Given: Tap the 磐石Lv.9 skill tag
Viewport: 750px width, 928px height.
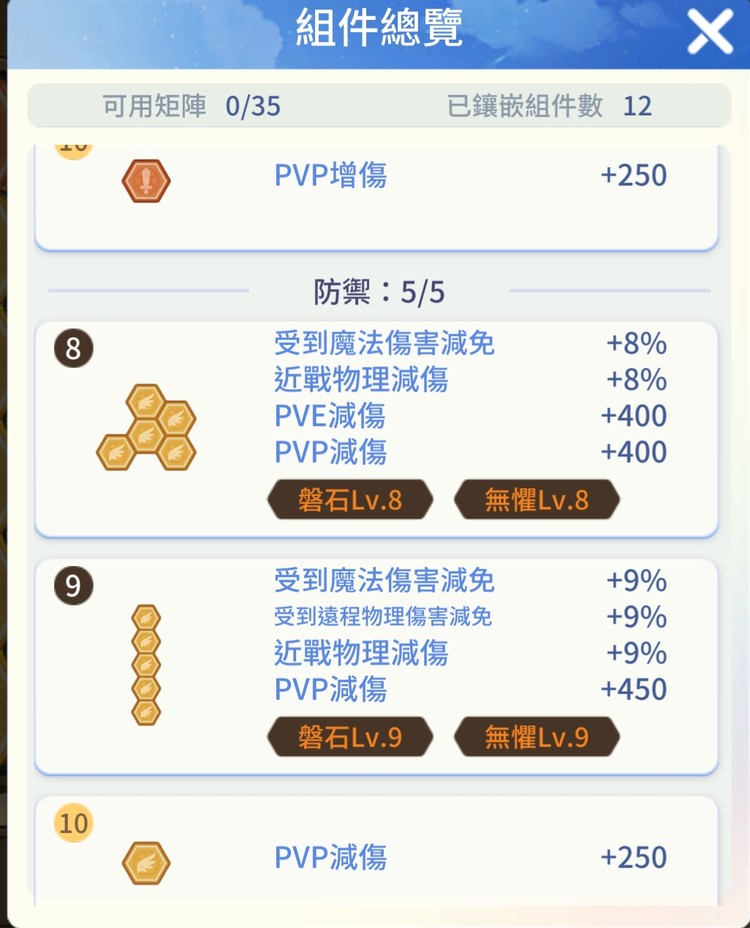Looking at the screenshot, I should [350, 738].
